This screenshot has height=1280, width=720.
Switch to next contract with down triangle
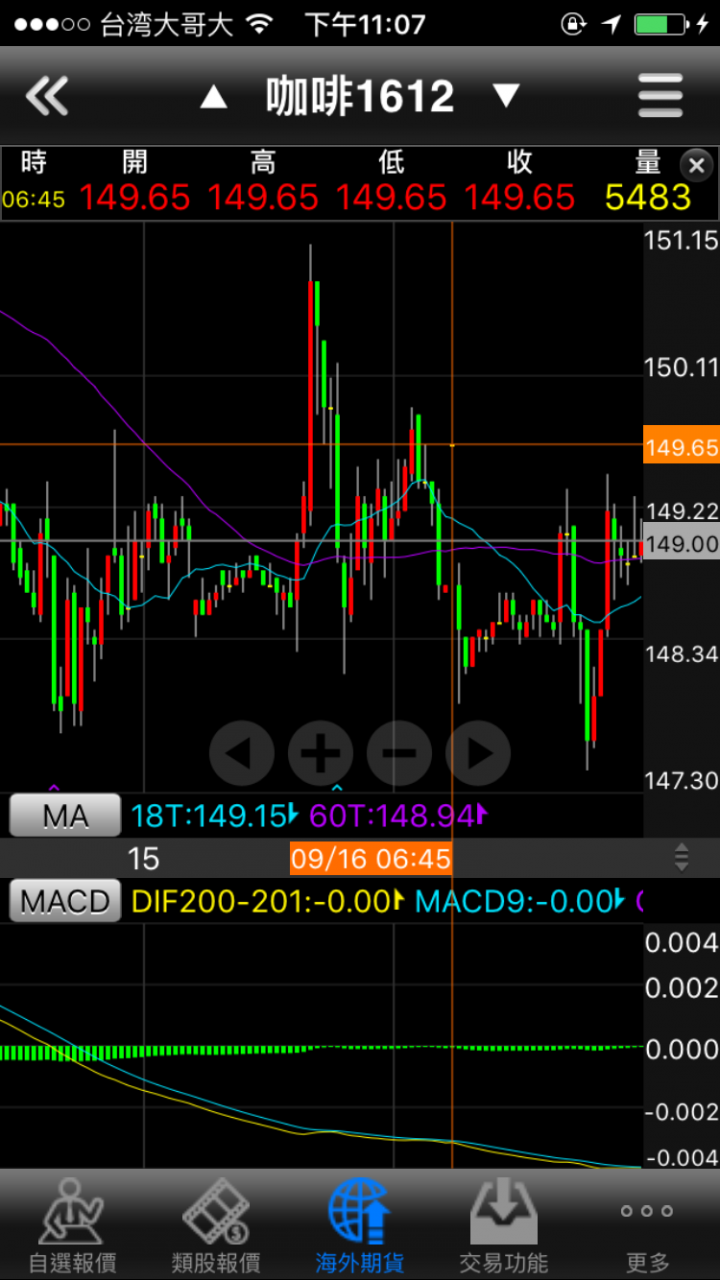(x=506, y=97)
